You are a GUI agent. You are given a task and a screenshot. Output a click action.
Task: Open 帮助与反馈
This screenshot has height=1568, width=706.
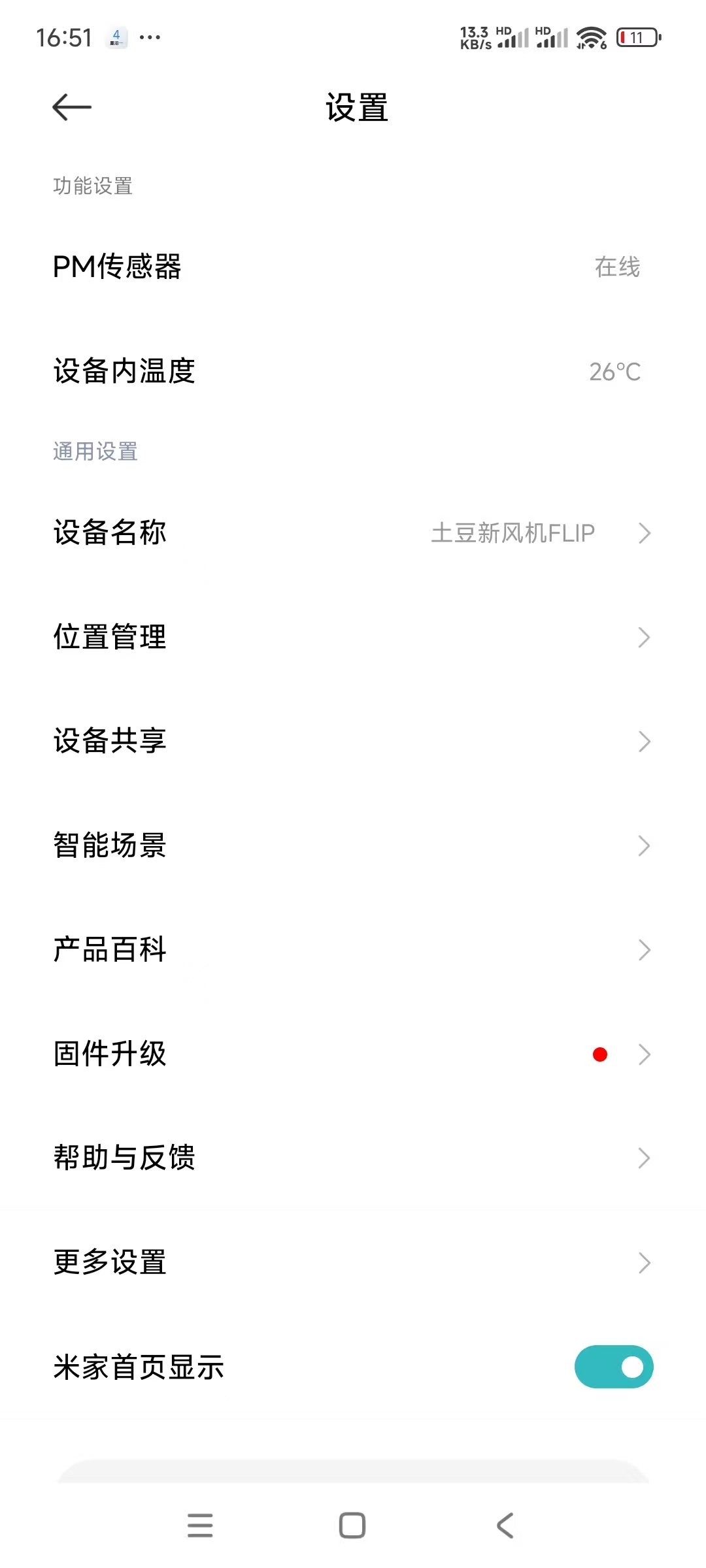[x=353, y=1158]
